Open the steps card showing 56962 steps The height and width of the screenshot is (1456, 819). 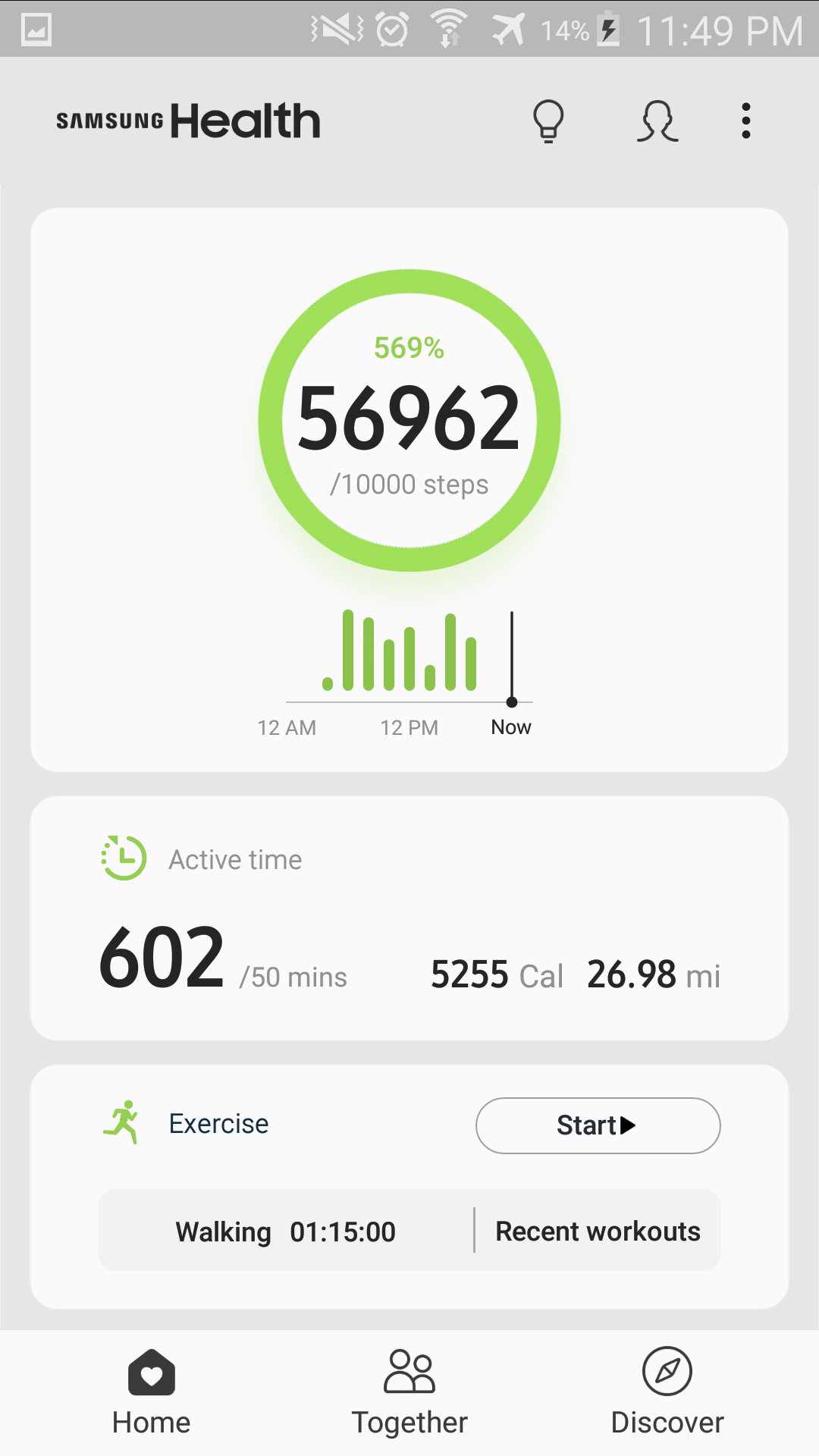[x=409, y=490]
